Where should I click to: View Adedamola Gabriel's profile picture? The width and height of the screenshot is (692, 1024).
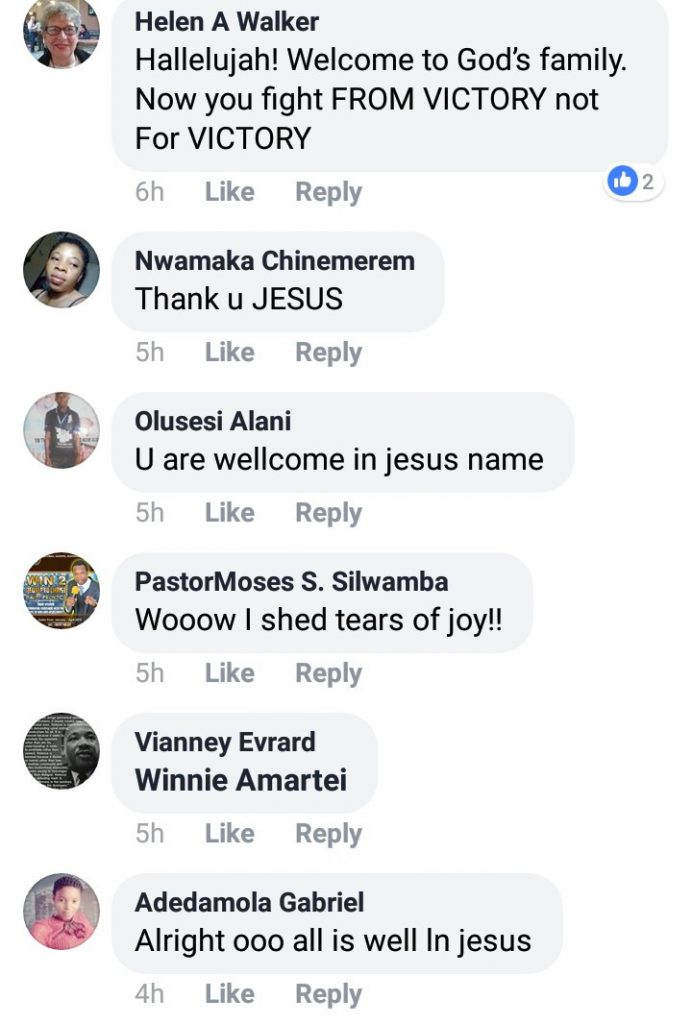coord(61,911)
